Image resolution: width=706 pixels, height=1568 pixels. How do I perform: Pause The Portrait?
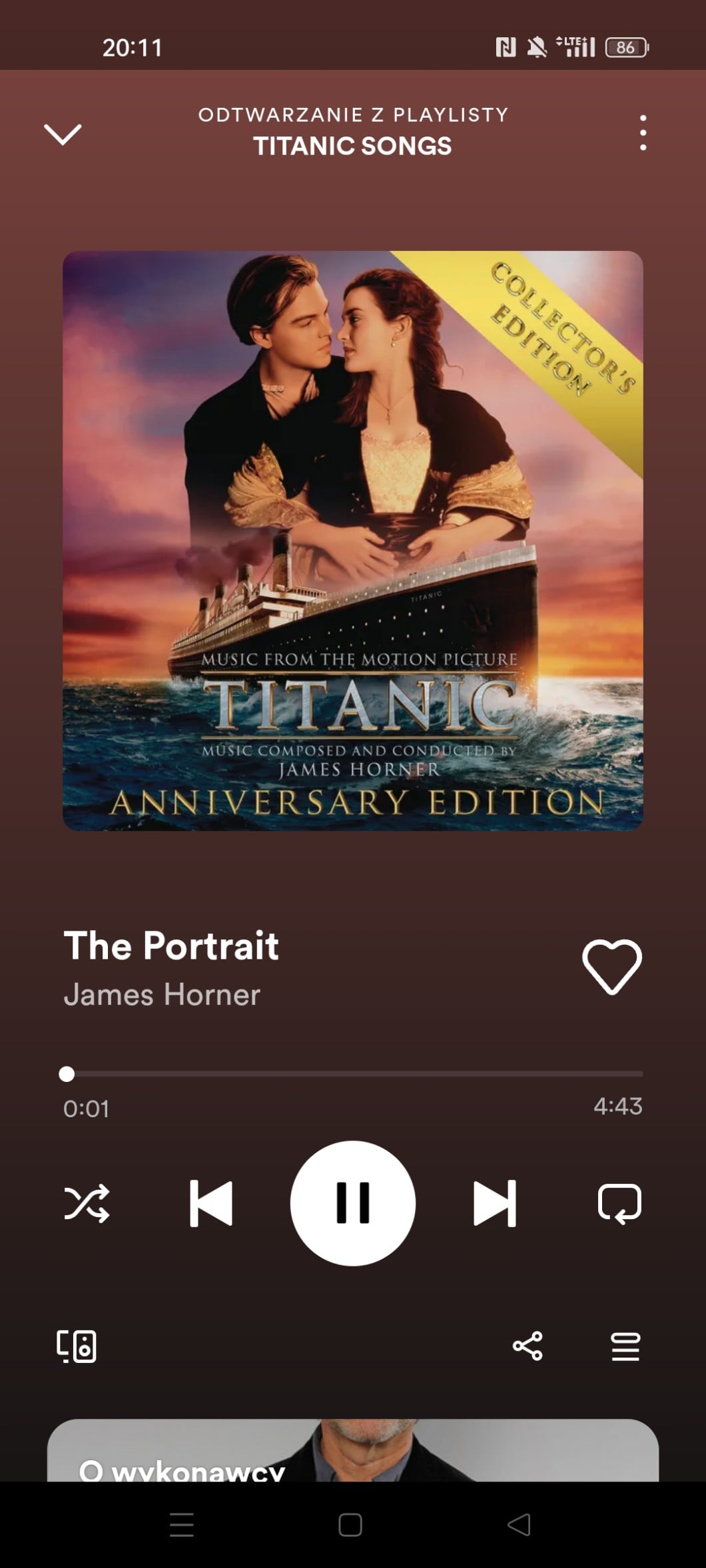(353, 1203)
